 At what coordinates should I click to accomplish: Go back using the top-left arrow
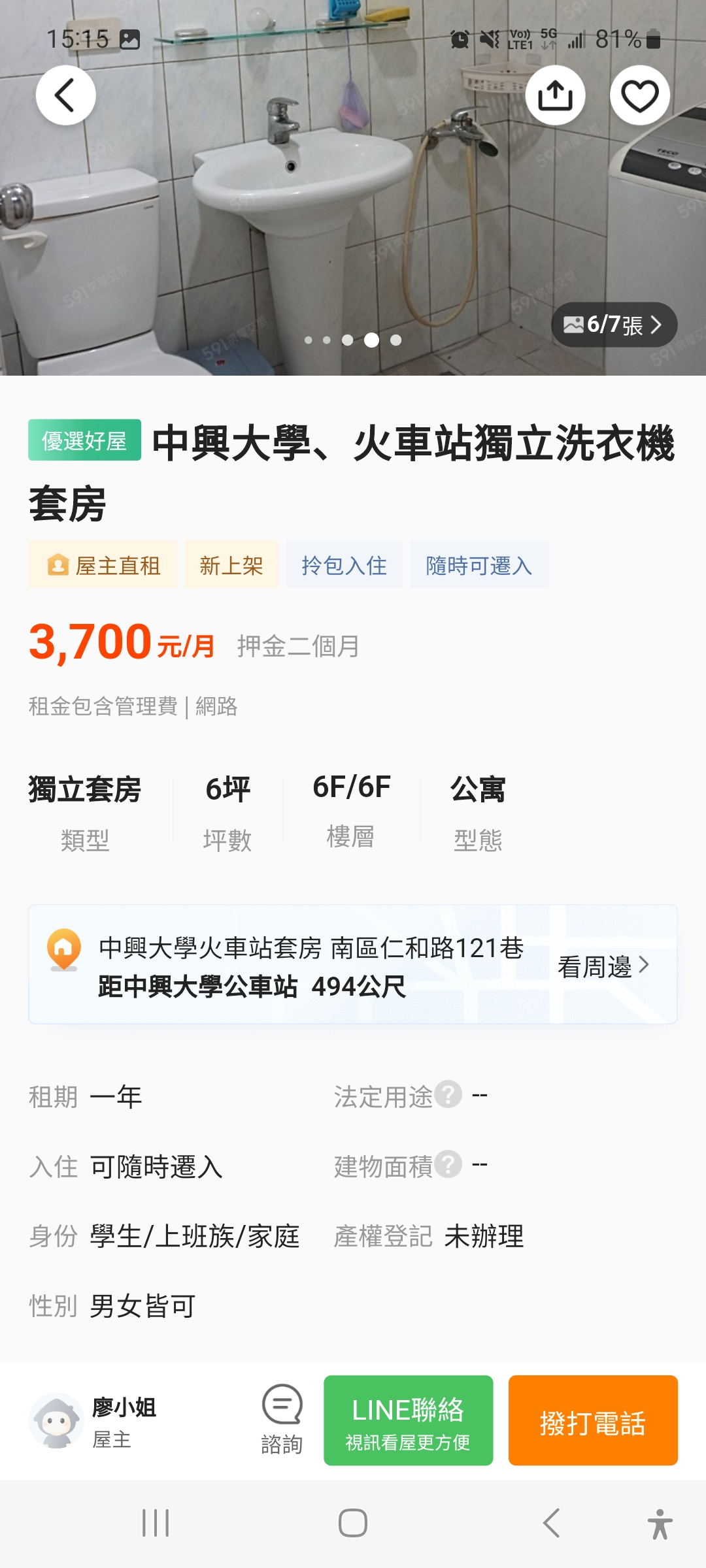[65, 95]
